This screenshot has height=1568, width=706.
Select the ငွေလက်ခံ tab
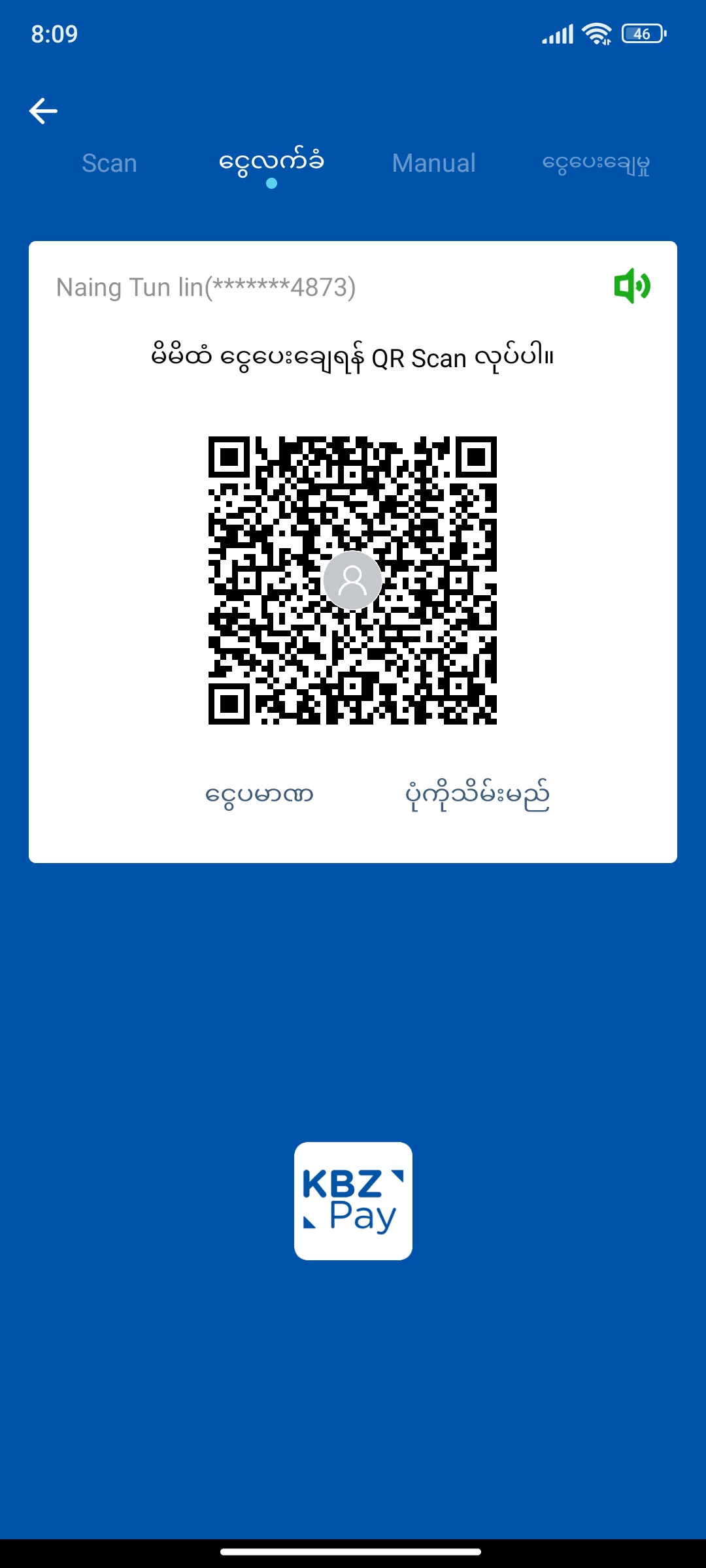271,163
